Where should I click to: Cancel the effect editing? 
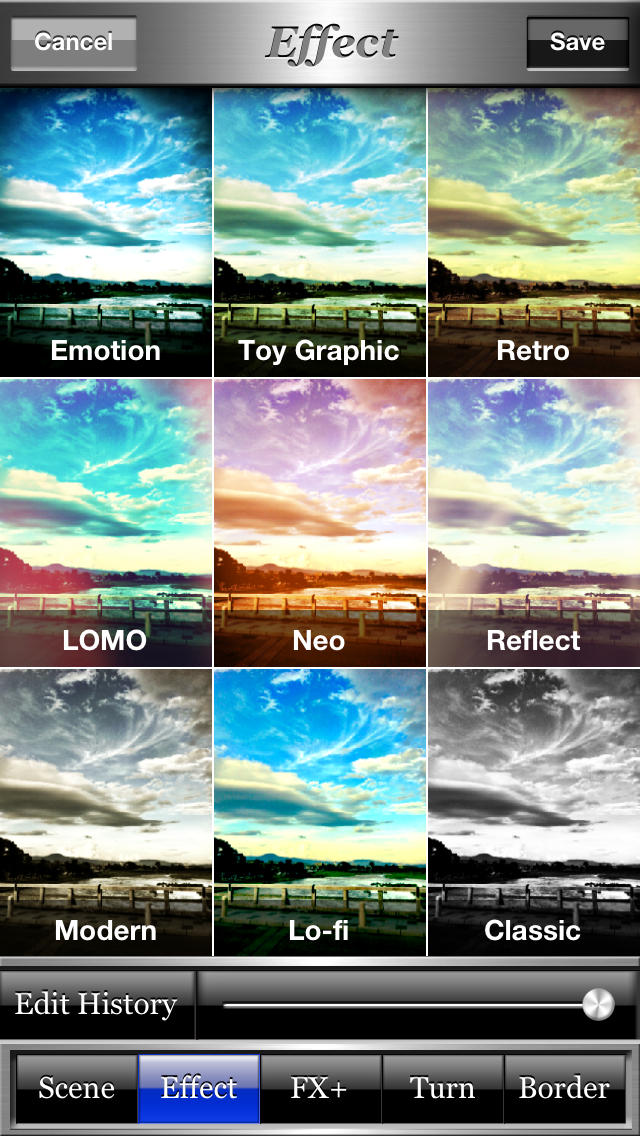73,42
